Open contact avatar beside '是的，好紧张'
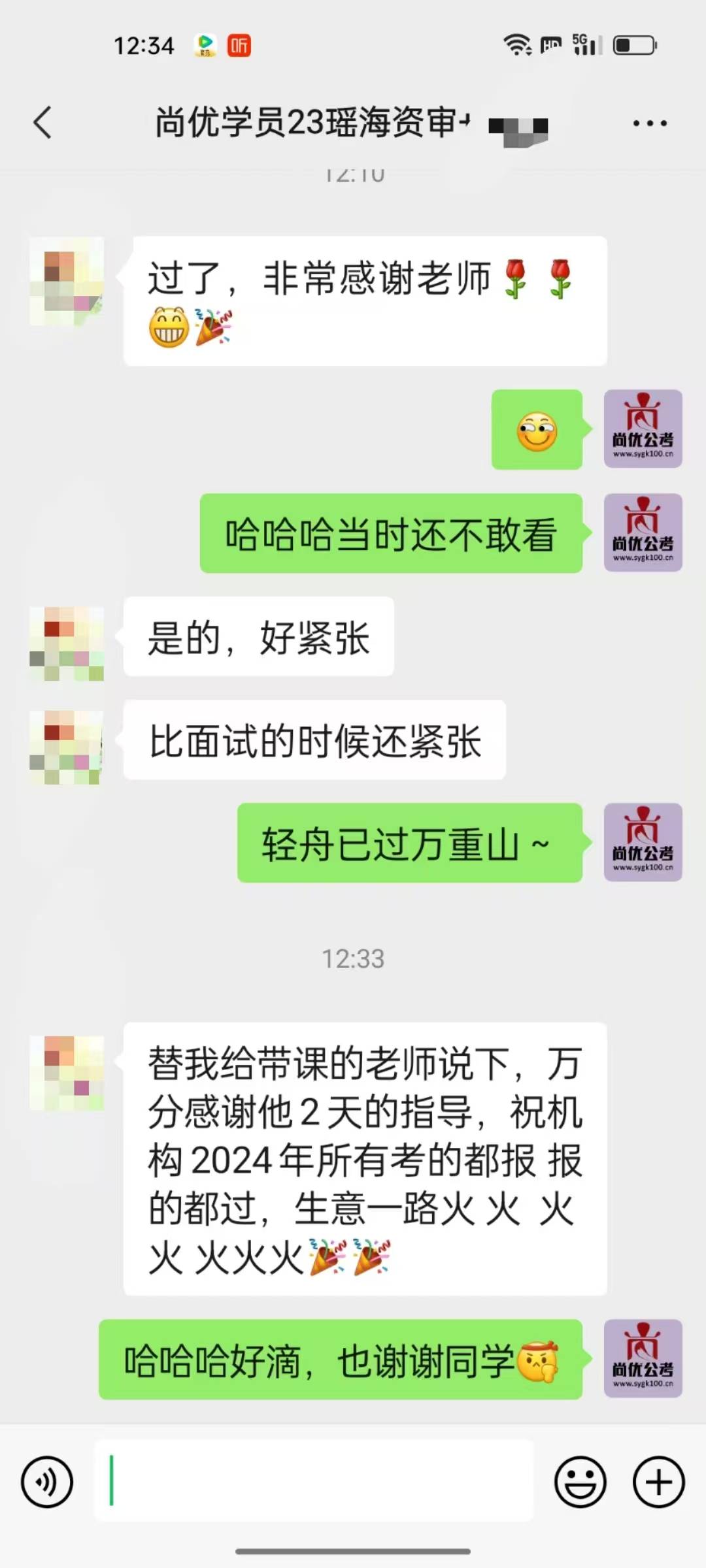The height and width of the screenshot is (1568, 706). (67, 644)
